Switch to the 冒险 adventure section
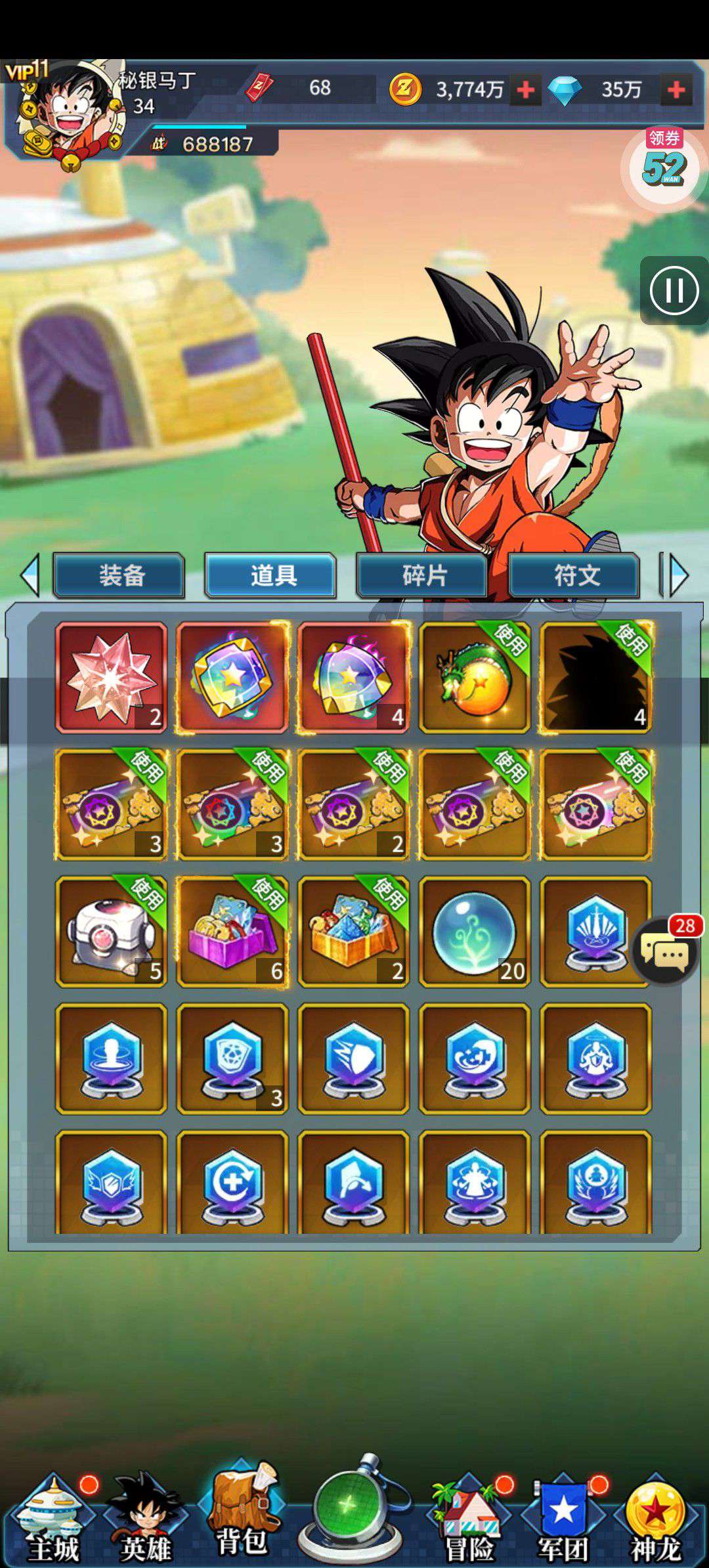This screenshot has height=1568, width=709. (469, 1521)
